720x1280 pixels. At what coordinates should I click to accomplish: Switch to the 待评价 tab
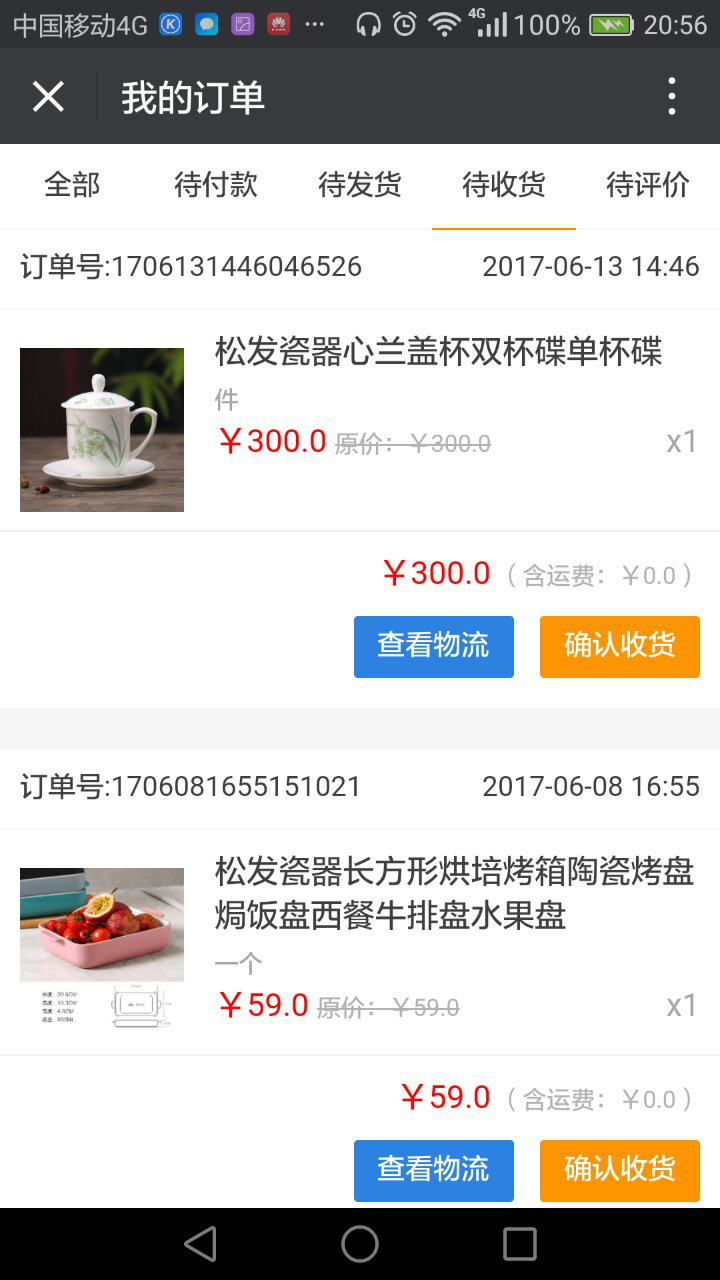648,185
